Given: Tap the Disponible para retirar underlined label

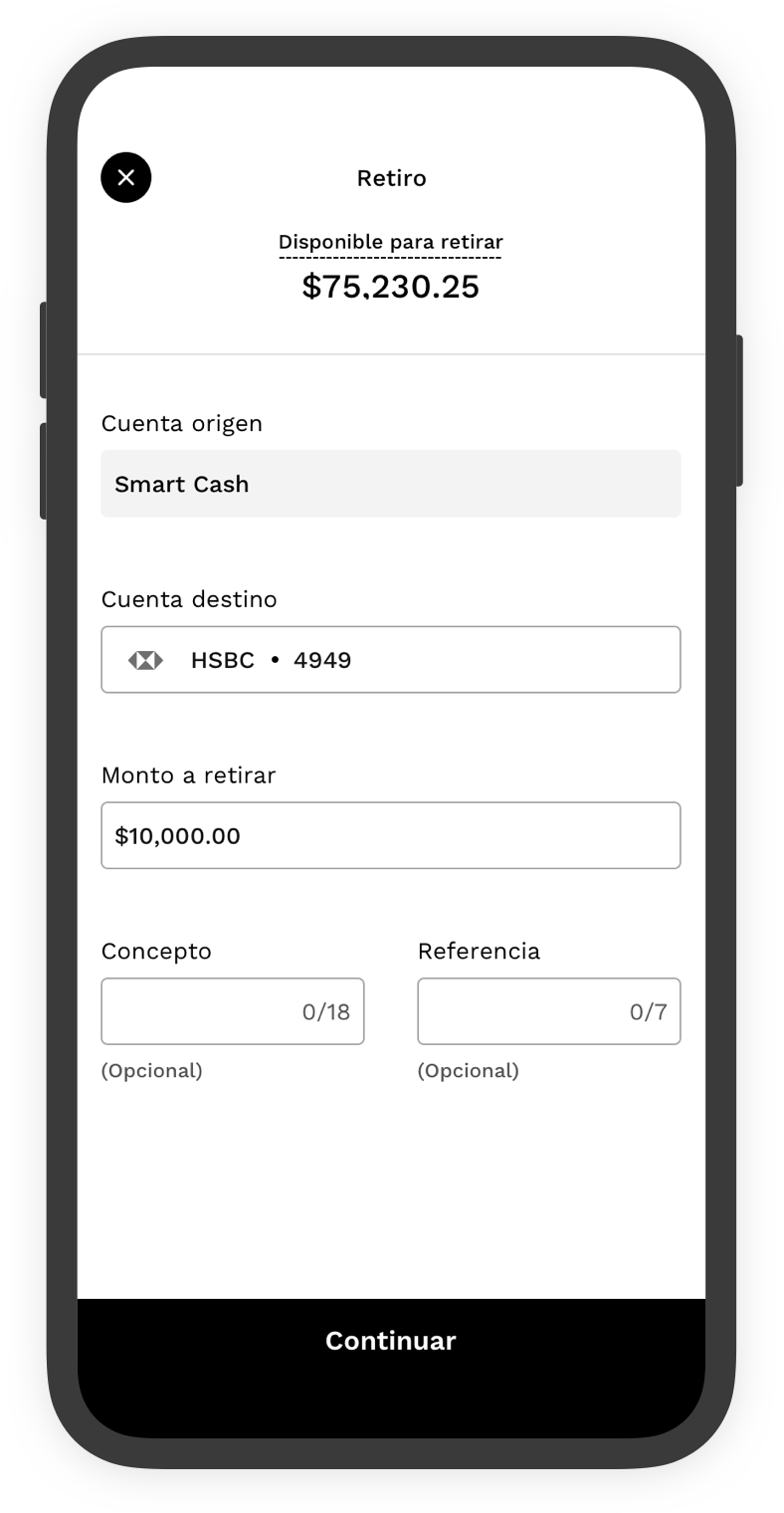Looking at the screenshot, I should [x=390, y=242].
